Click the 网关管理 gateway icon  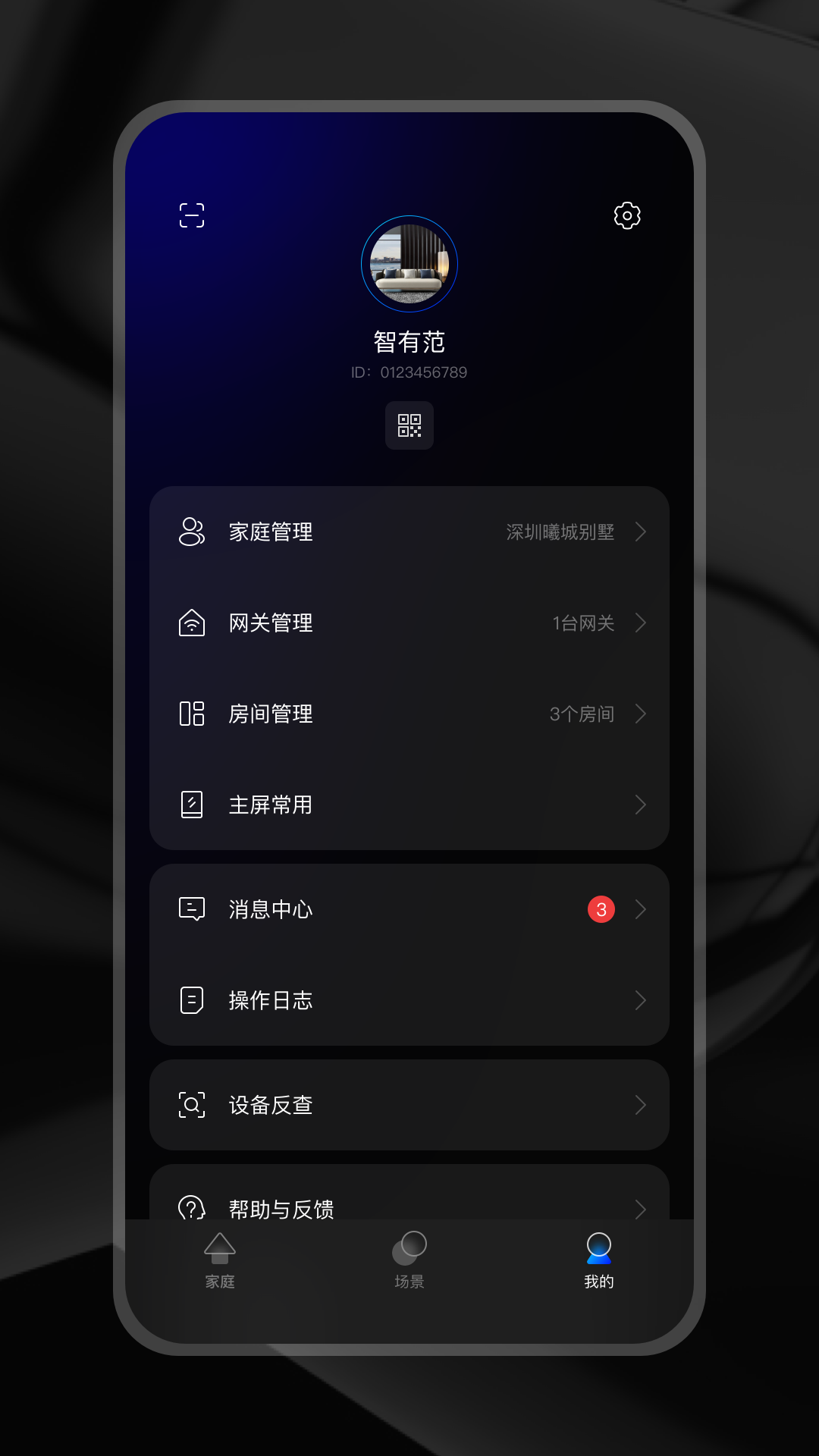192,623
